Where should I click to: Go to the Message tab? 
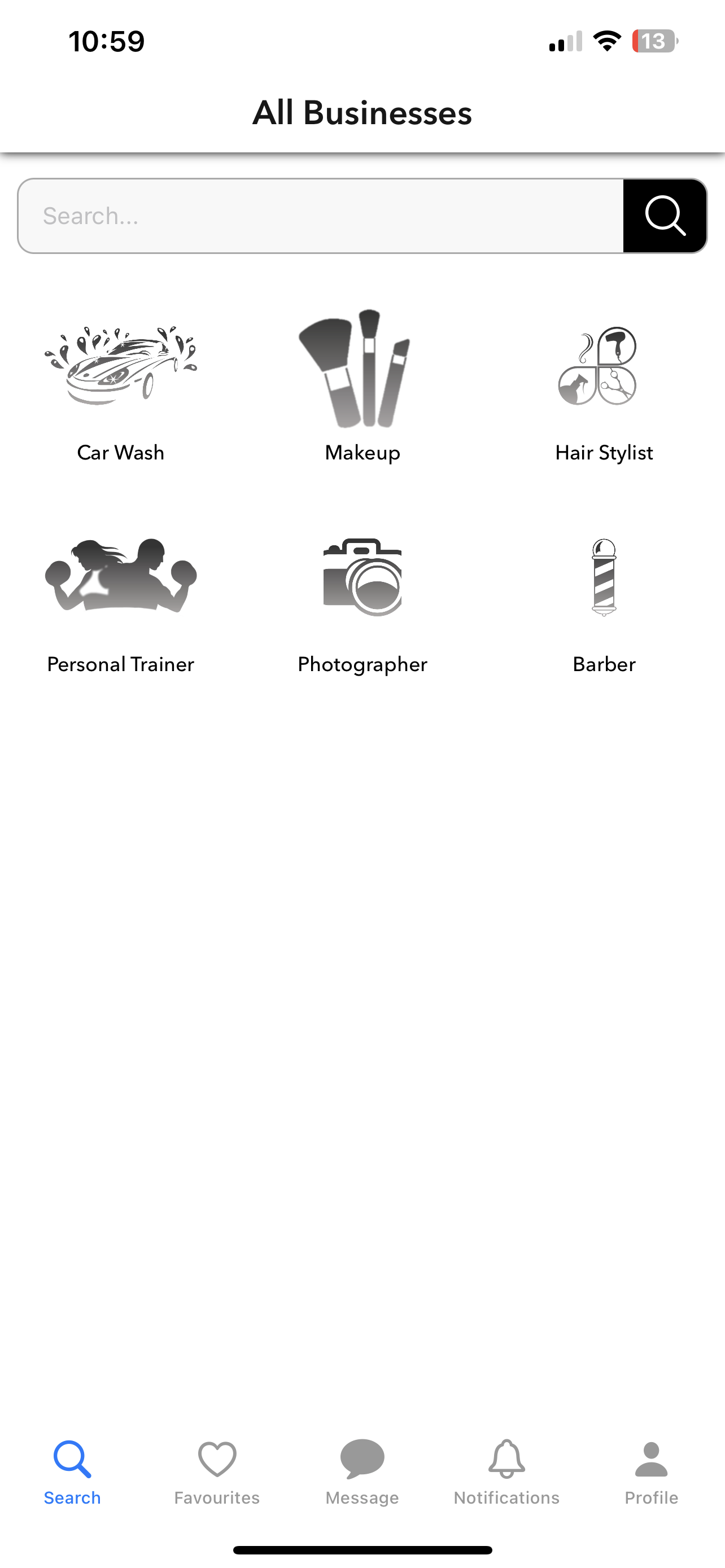point(362,1473)
